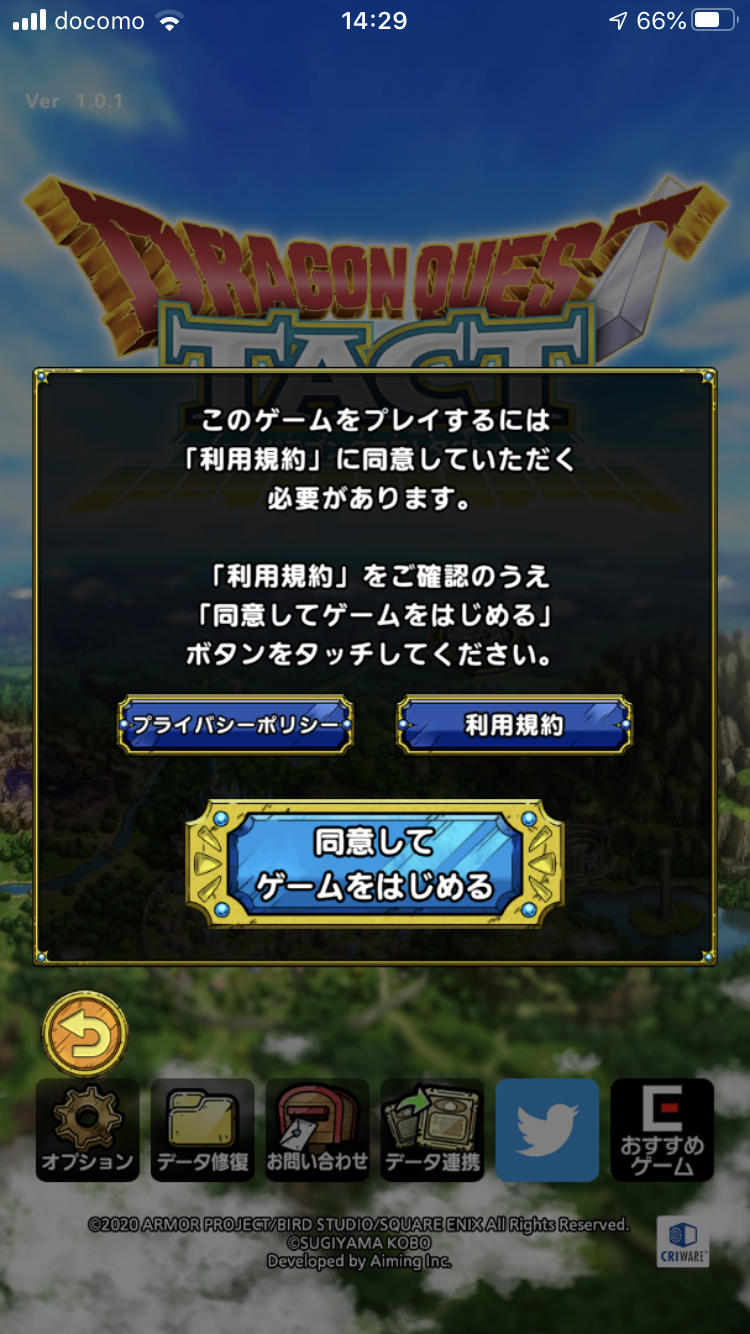Select データ修復 data repair
Image resolution: width=750 pixels, height=1334 pixels.
[203, 1130]
